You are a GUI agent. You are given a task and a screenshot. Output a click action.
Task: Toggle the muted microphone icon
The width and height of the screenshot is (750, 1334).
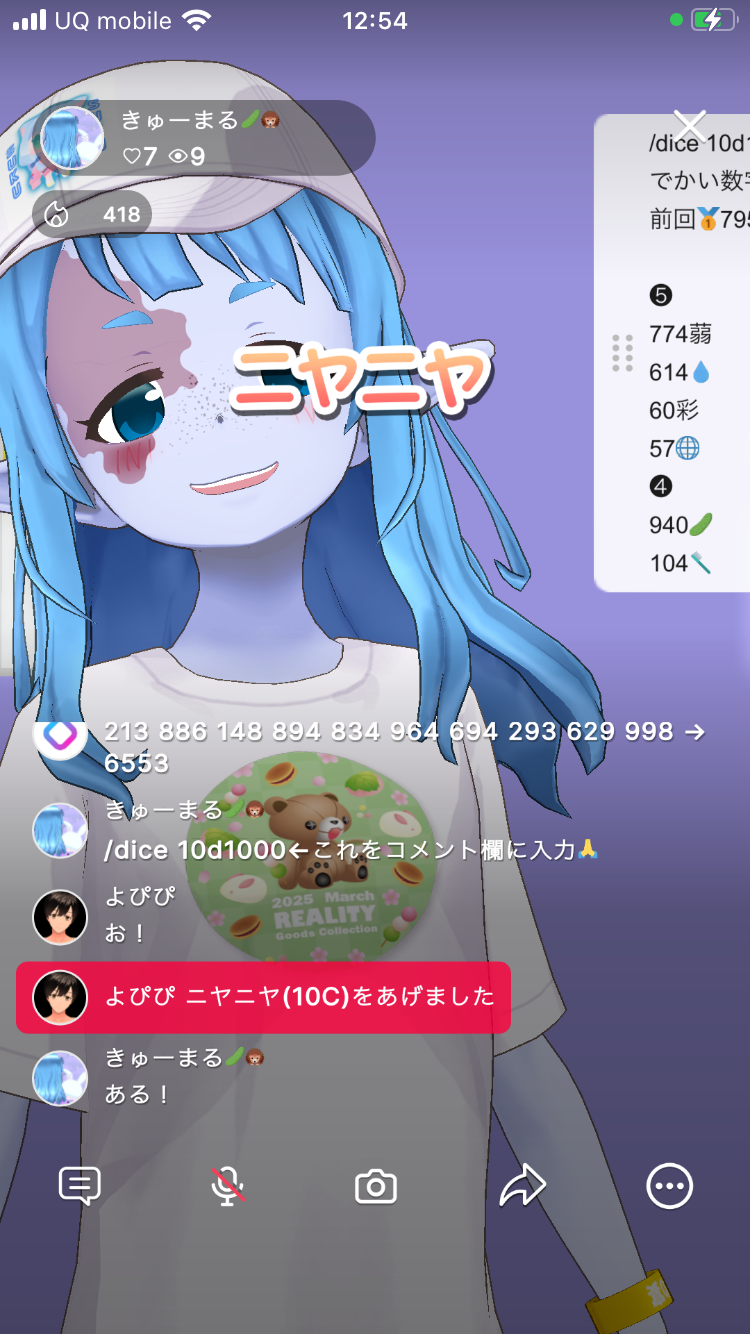(228, 1187)
